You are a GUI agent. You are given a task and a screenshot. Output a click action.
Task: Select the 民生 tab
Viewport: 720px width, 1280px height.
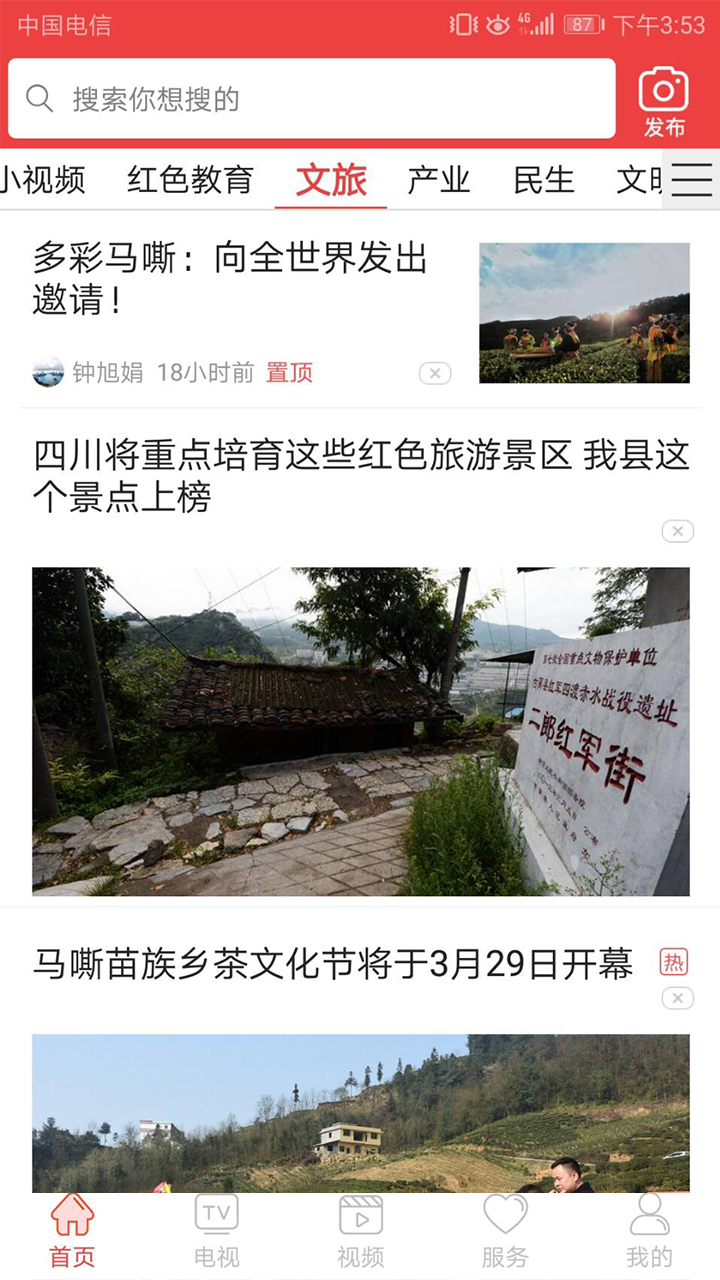tap(543, 180)
